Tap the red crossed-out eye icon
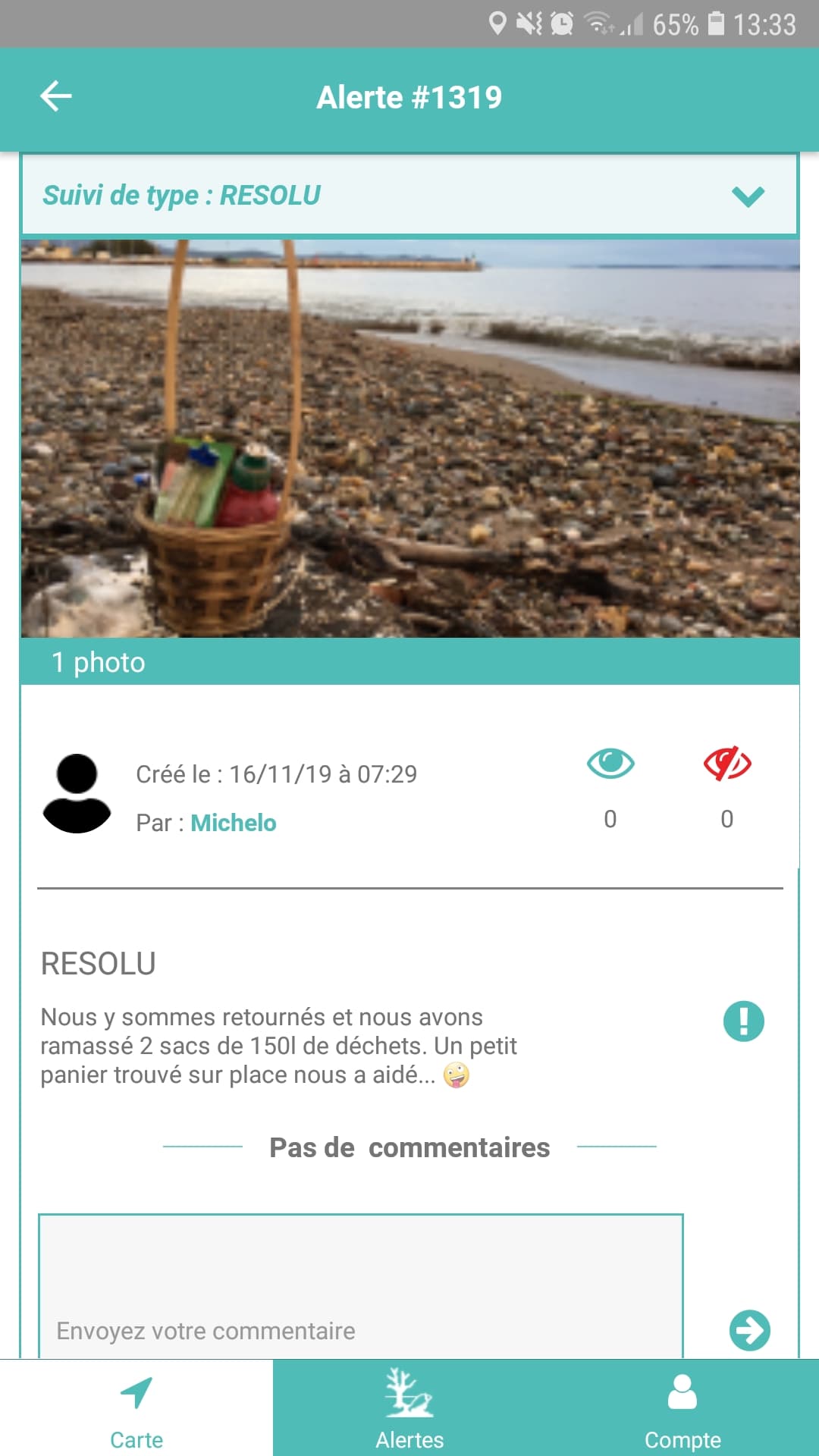The width and height of the screenshot is (819, 1456). (x=726, y=764)
